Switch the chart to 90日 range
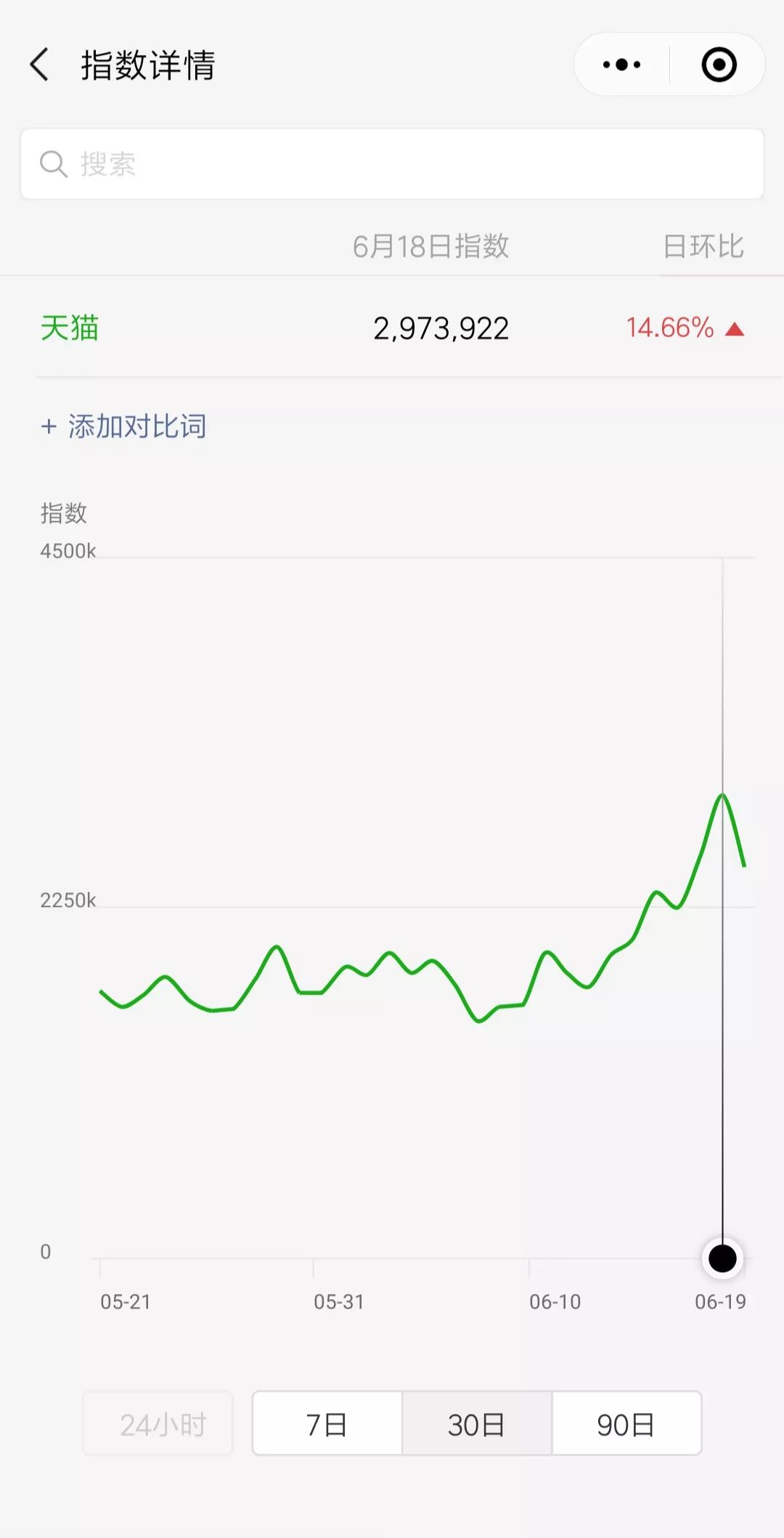 (626, 1424)
